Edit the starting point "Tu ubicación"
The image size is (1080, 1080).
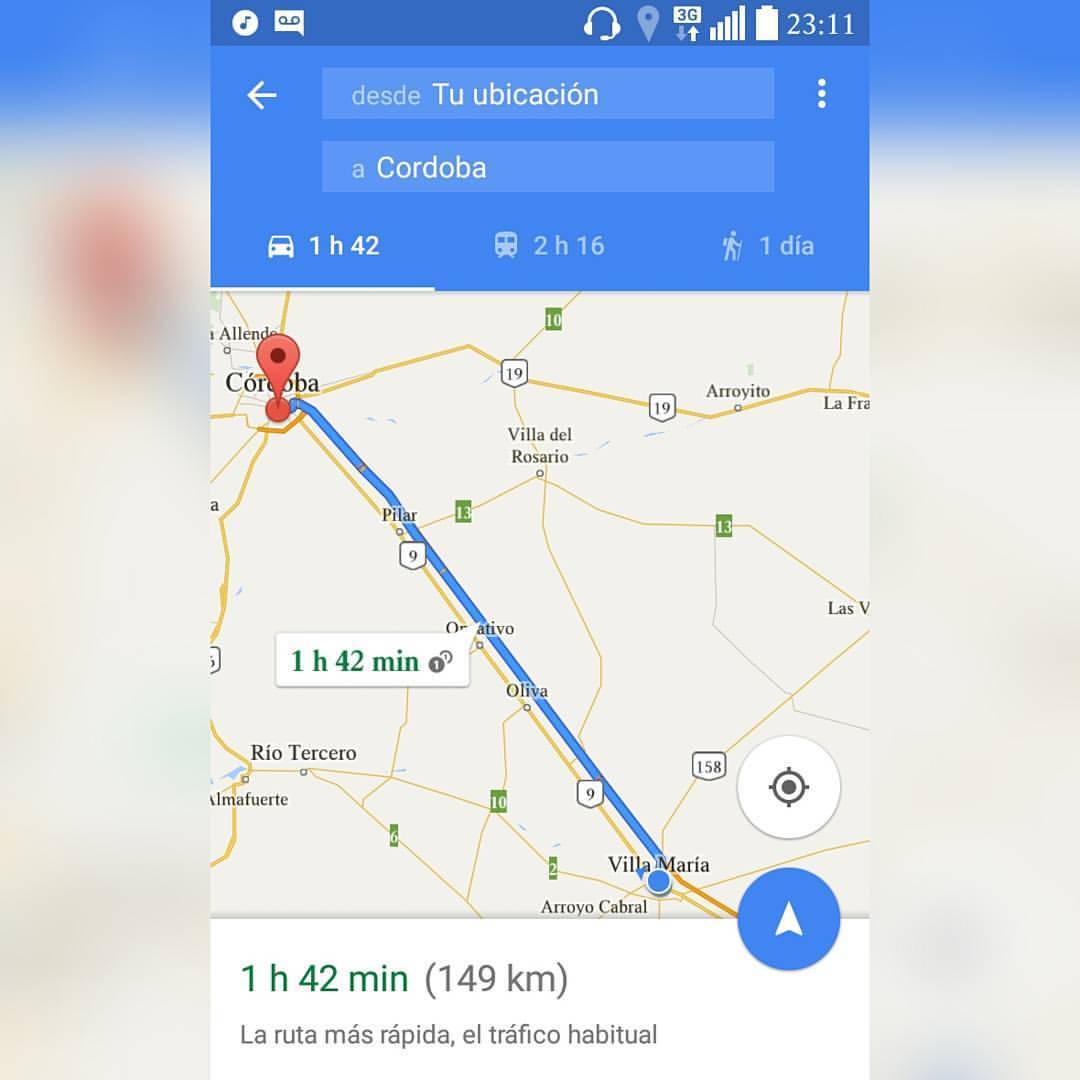tap(547, 94)
